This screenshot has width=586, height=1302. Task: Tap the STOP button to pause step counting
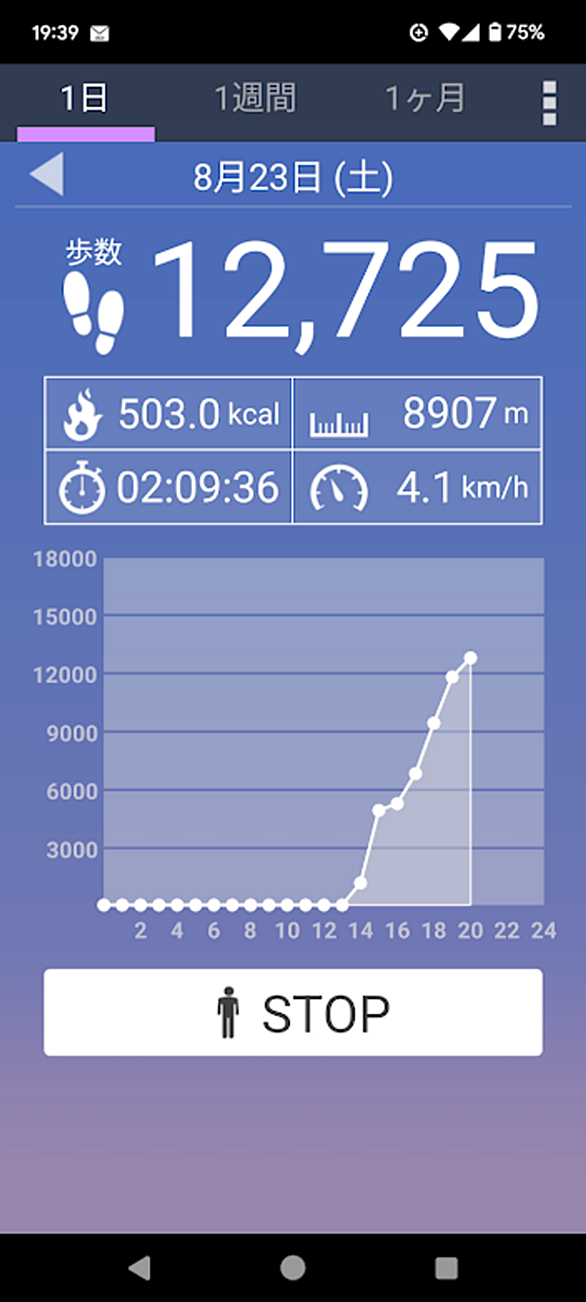coord(293,1012)
